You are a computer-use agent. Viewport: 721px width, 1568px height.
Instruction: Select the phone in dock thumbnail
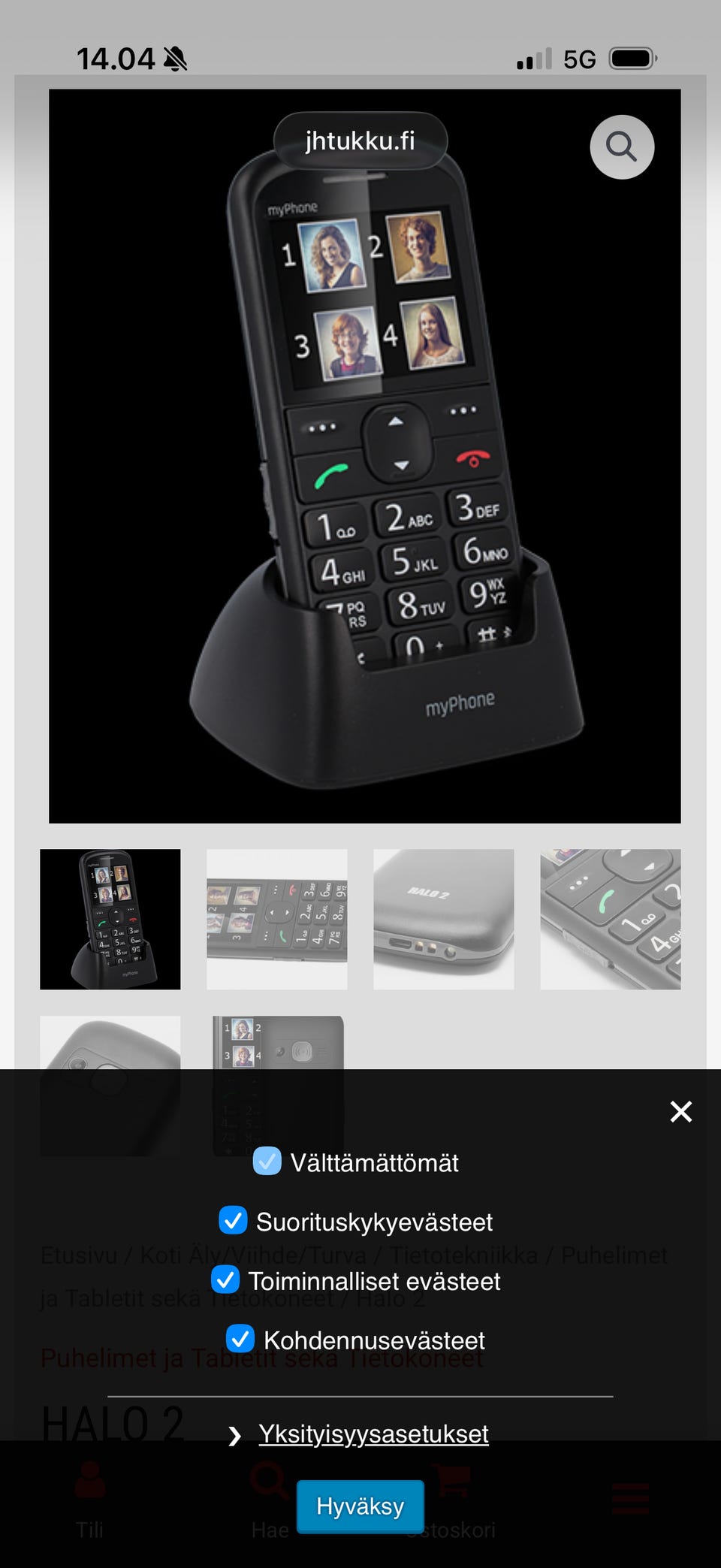(110, 919)
